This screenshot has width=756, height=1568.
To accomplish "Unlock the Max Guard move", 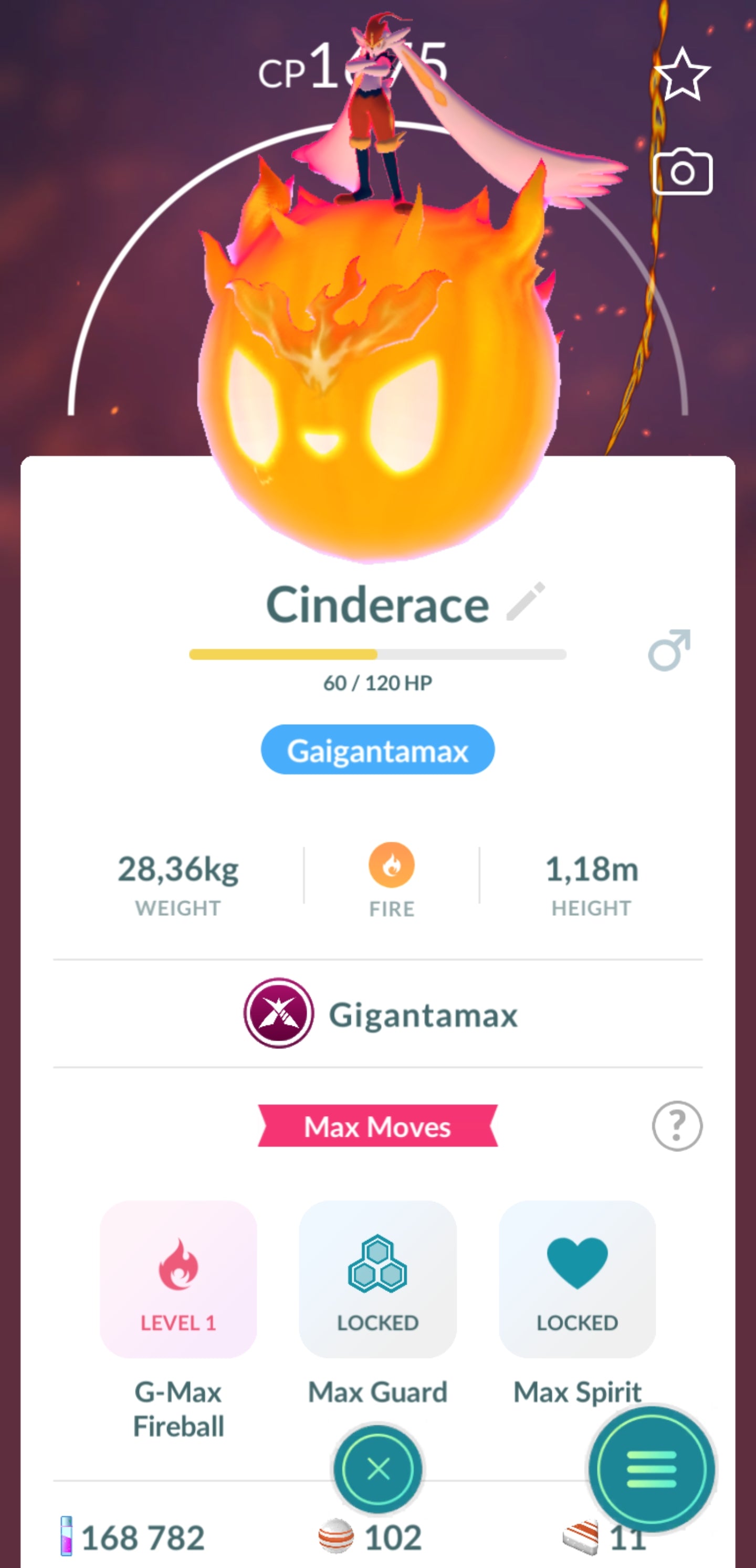I will pos(377,1279).
